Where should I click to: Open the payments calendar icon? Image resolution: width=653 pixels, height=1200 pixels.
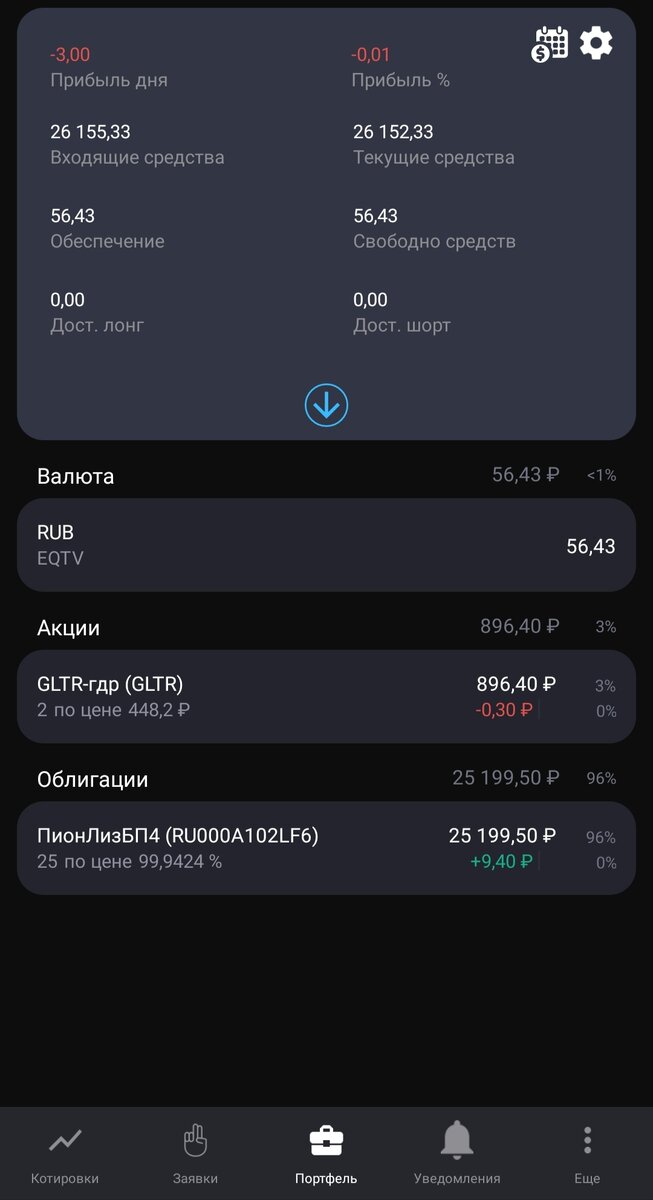[x=549, y=45]
